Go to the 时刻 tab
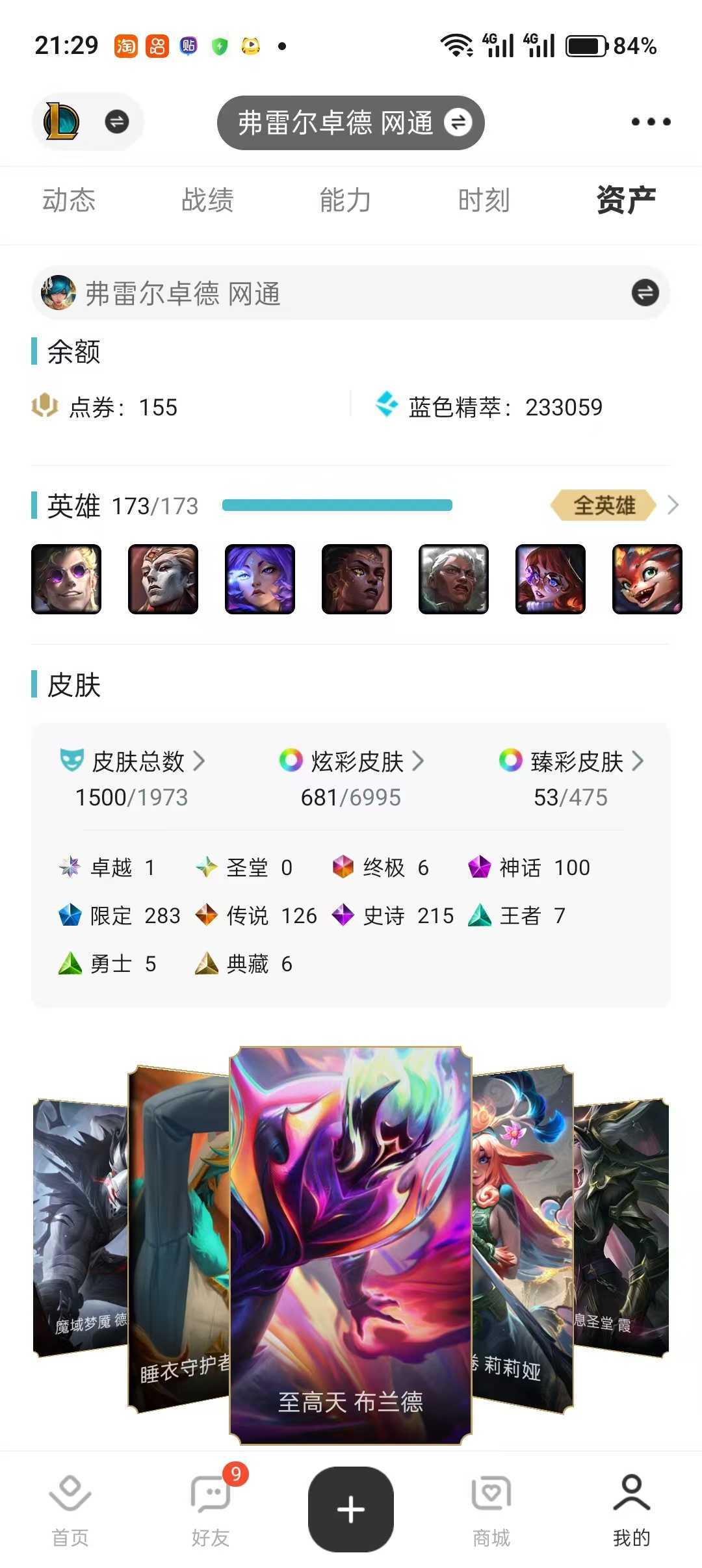This screenshot has height=1568, width=702. (x=484, y=200)
